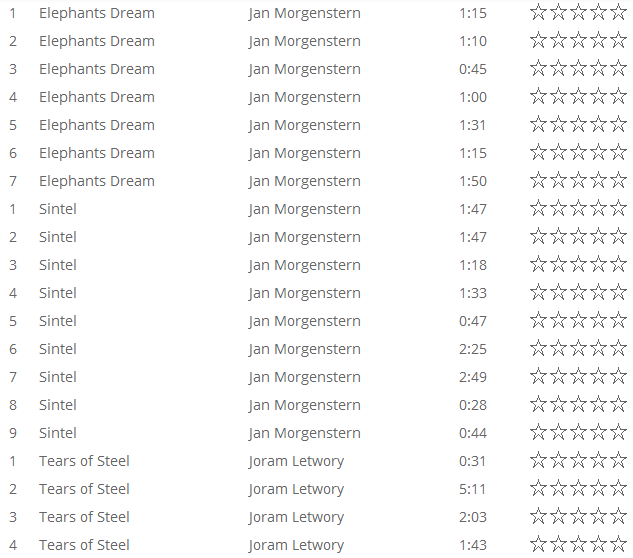This screenshot has height=558, width=633.
Task: Select Elephants Dream track 3 lasting 0:45
Action: click(96, 69)
